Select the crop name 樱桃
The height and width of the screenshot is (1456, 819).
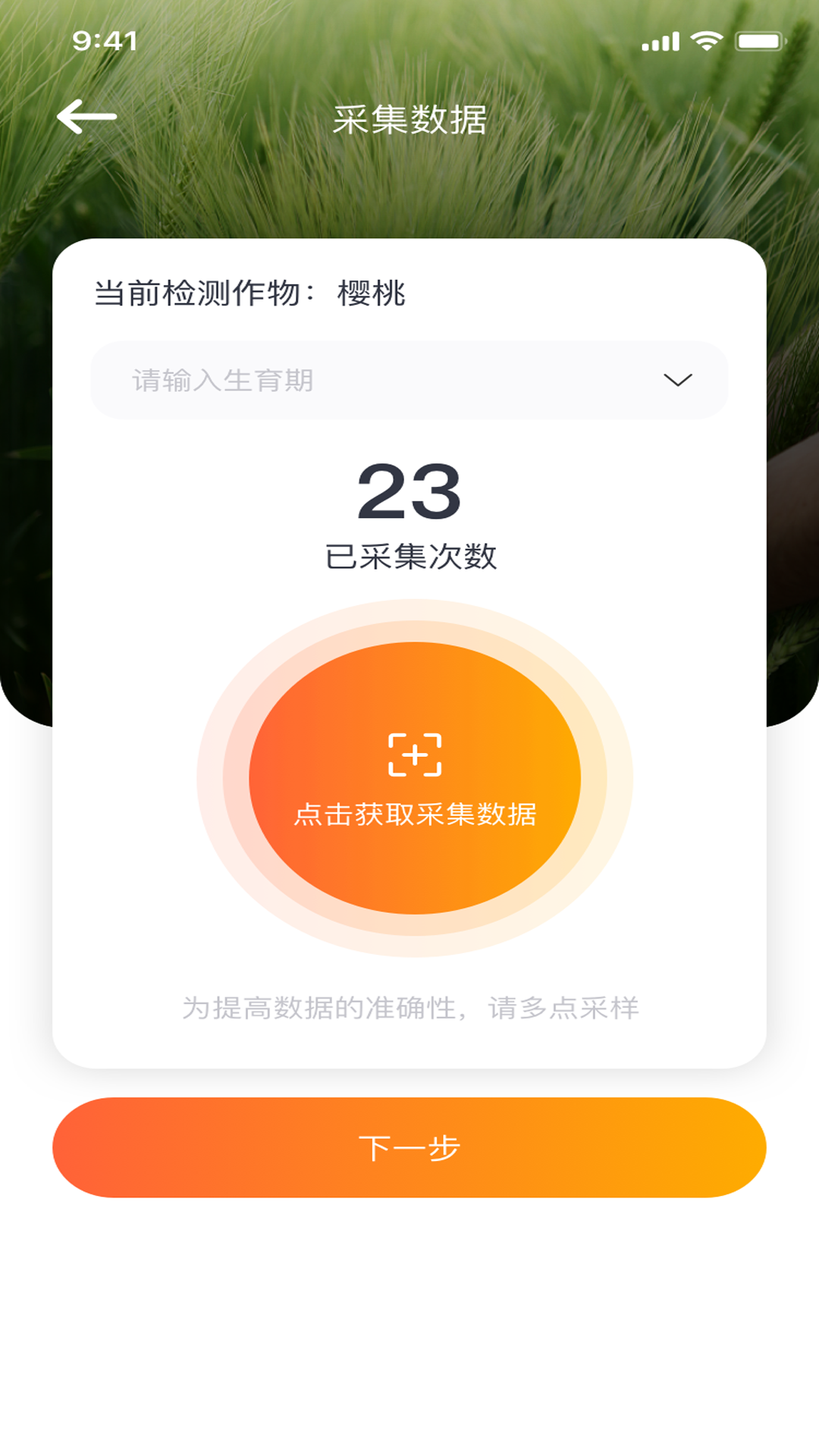tap(369, 294)
